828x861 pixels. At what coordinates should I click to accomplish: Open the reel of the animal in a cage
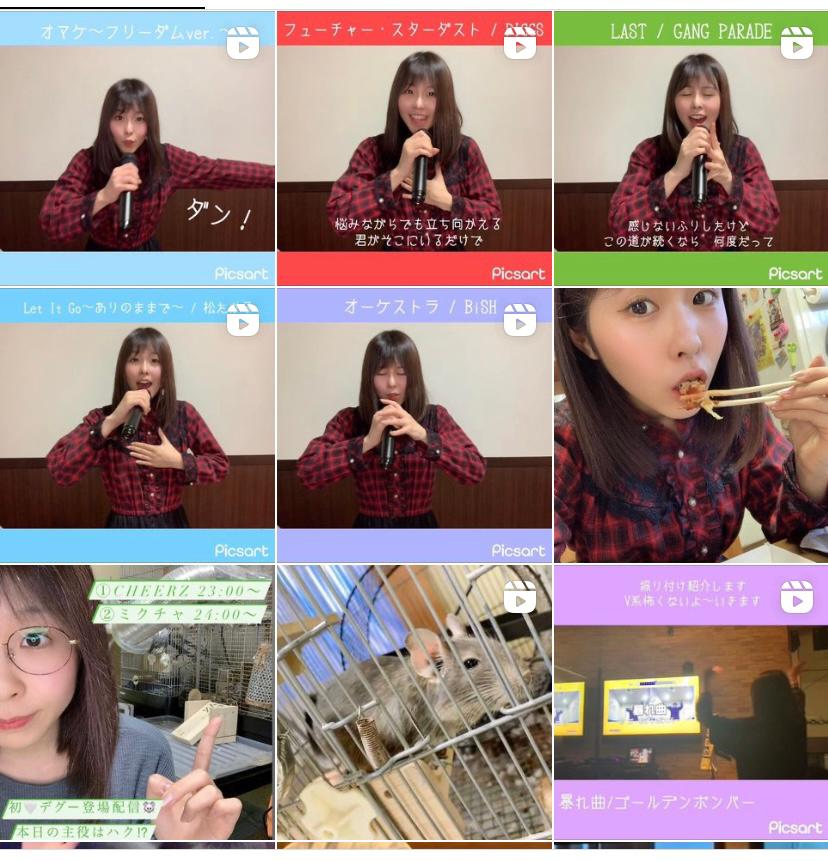pos(414,702)
